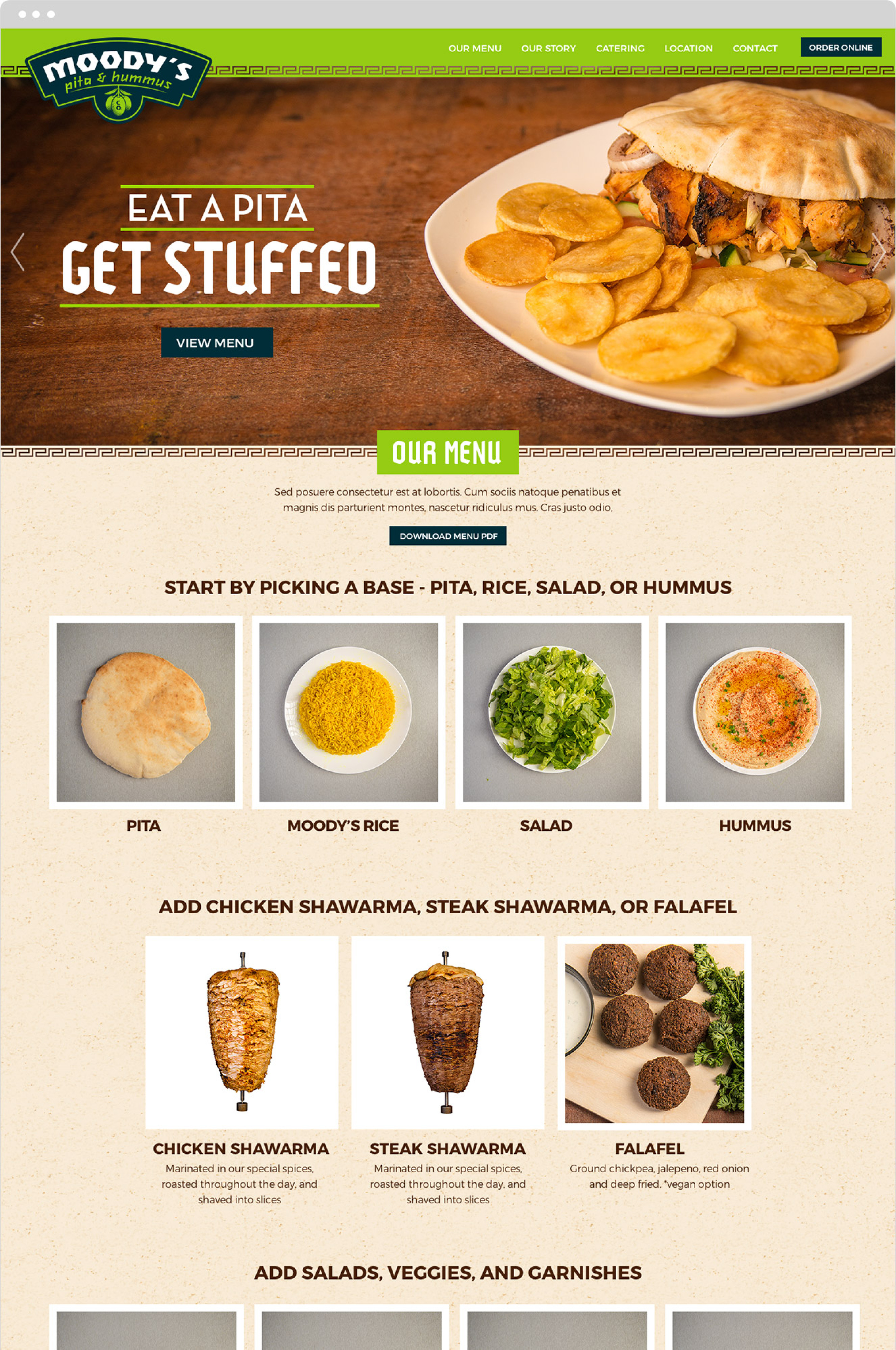This screenshot has width=896, height=1350.
Task: Tap the Order Online button
Action: click(840, 47)
